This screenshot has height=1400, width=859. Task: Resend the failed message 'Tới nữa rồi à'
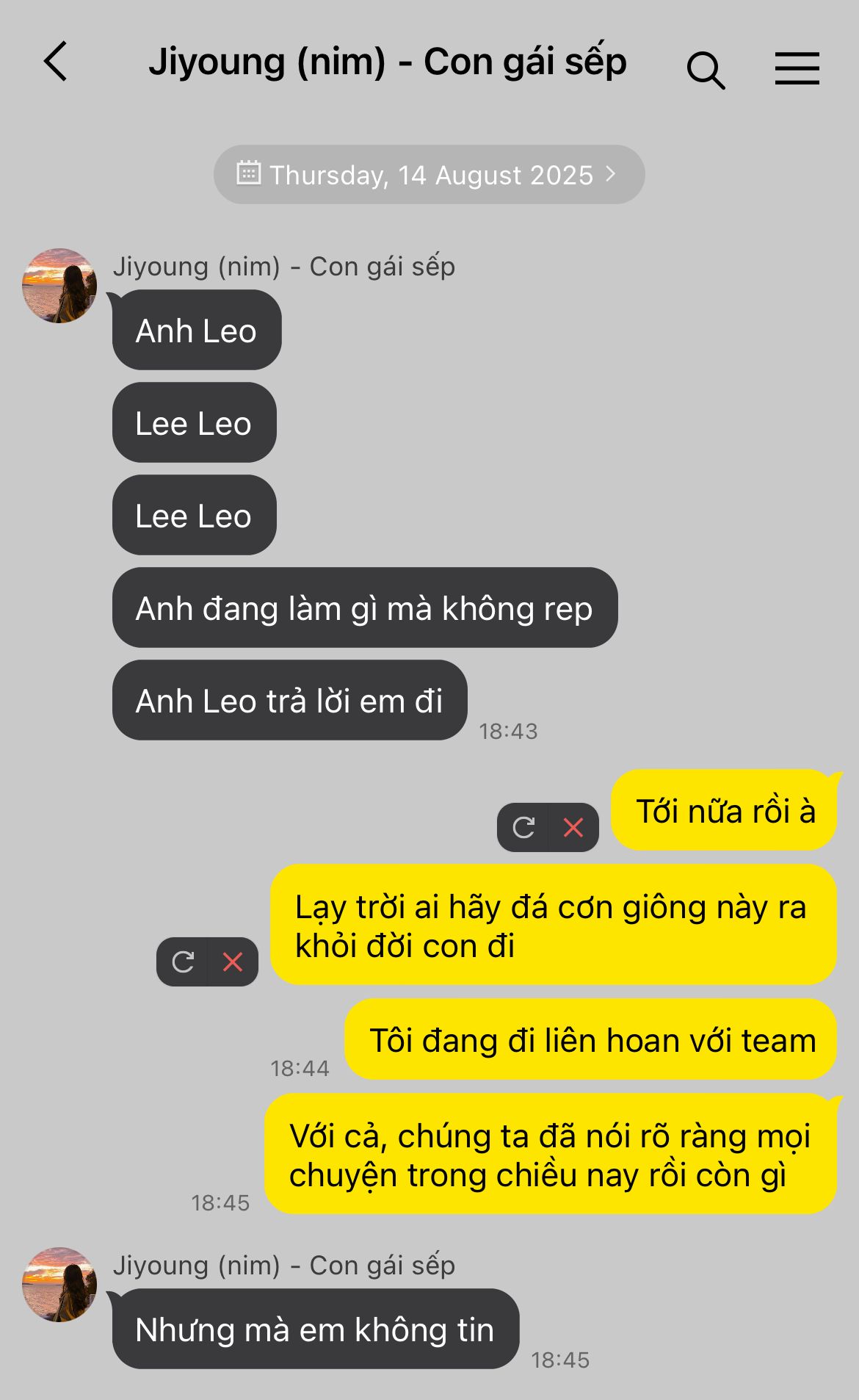[x=523, y=828]
